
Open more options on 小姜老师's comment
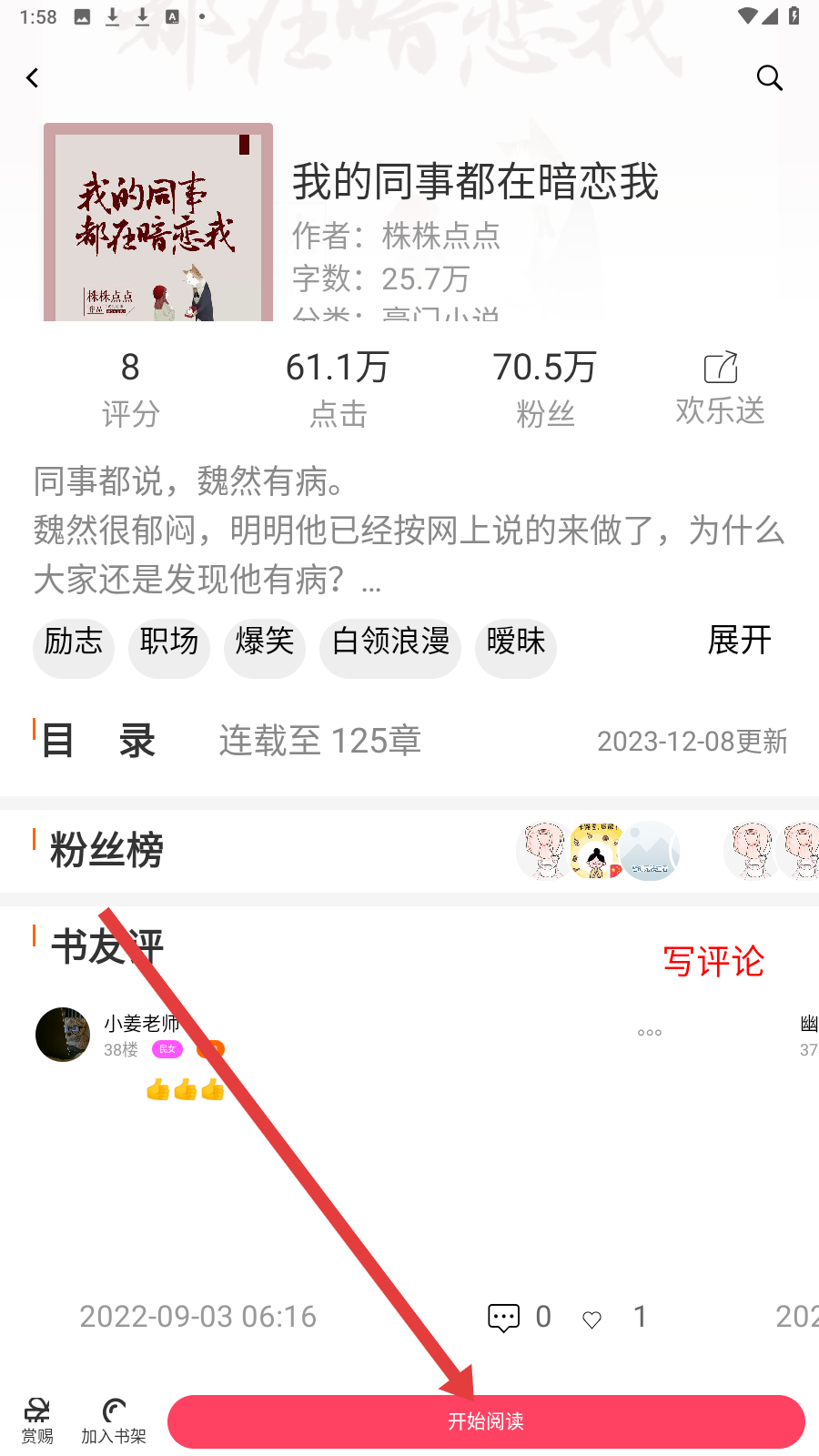coord(649,1033)
